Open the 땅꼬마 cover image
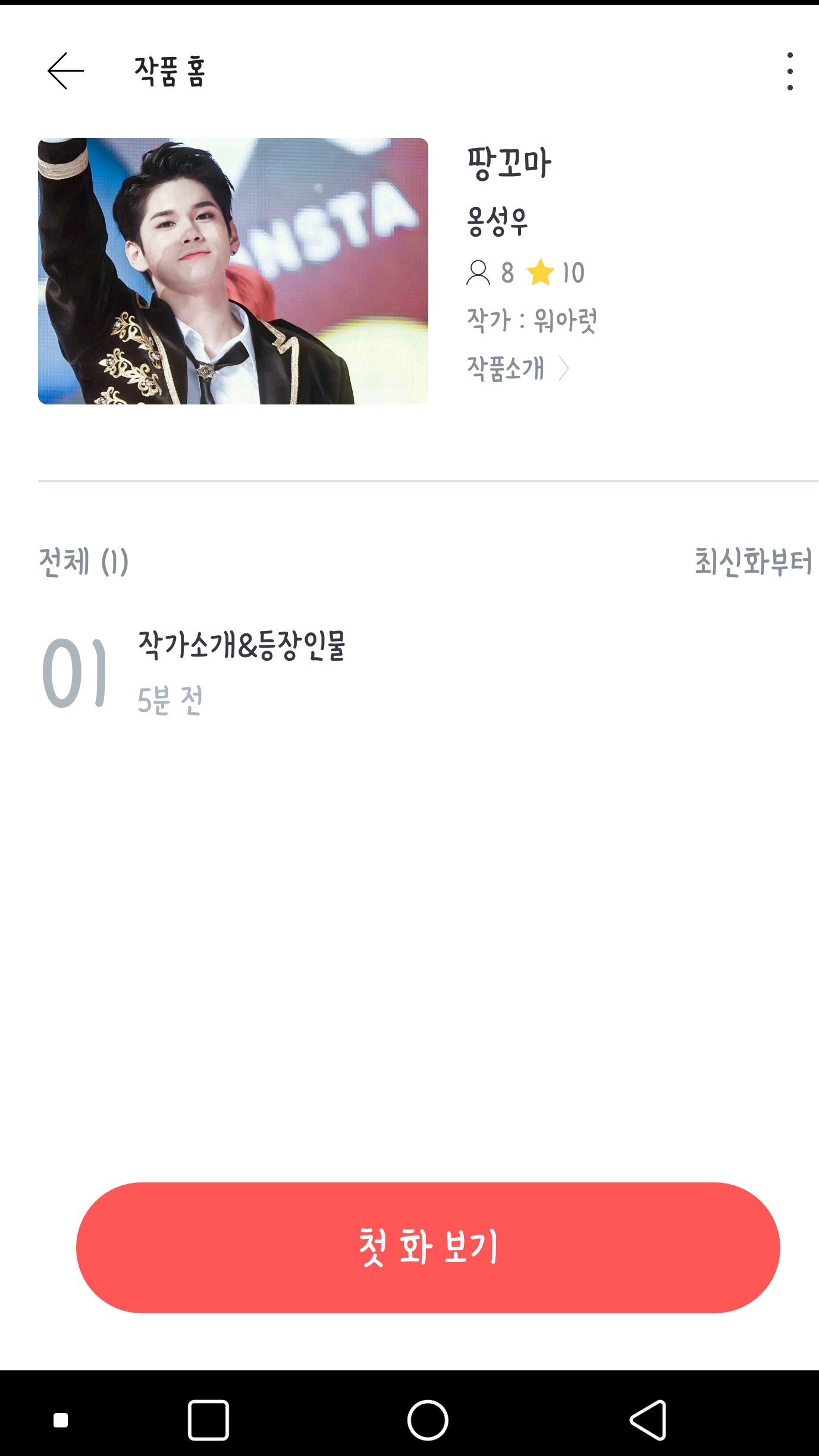Screen dimensions: 819x1456 233,271
